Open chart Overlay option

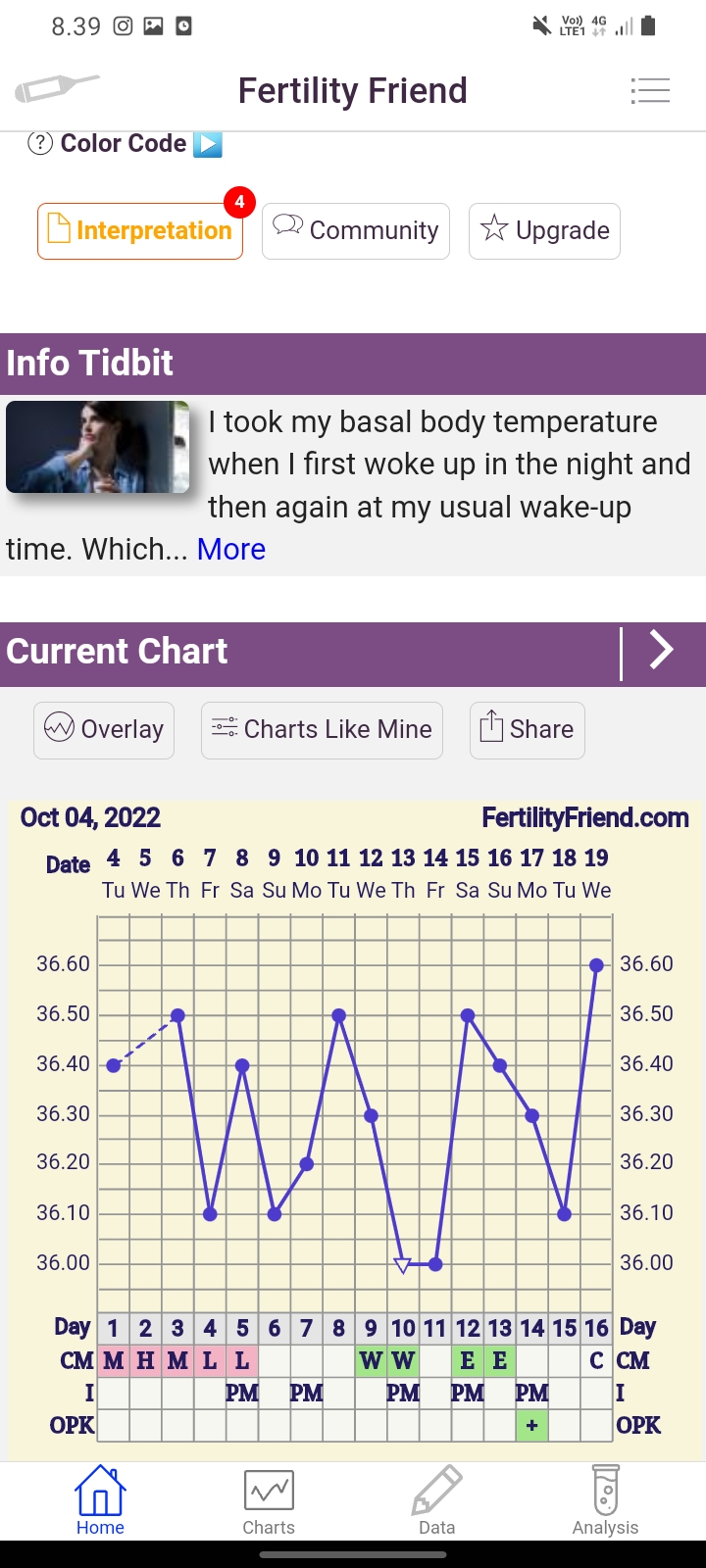(104, 730)
